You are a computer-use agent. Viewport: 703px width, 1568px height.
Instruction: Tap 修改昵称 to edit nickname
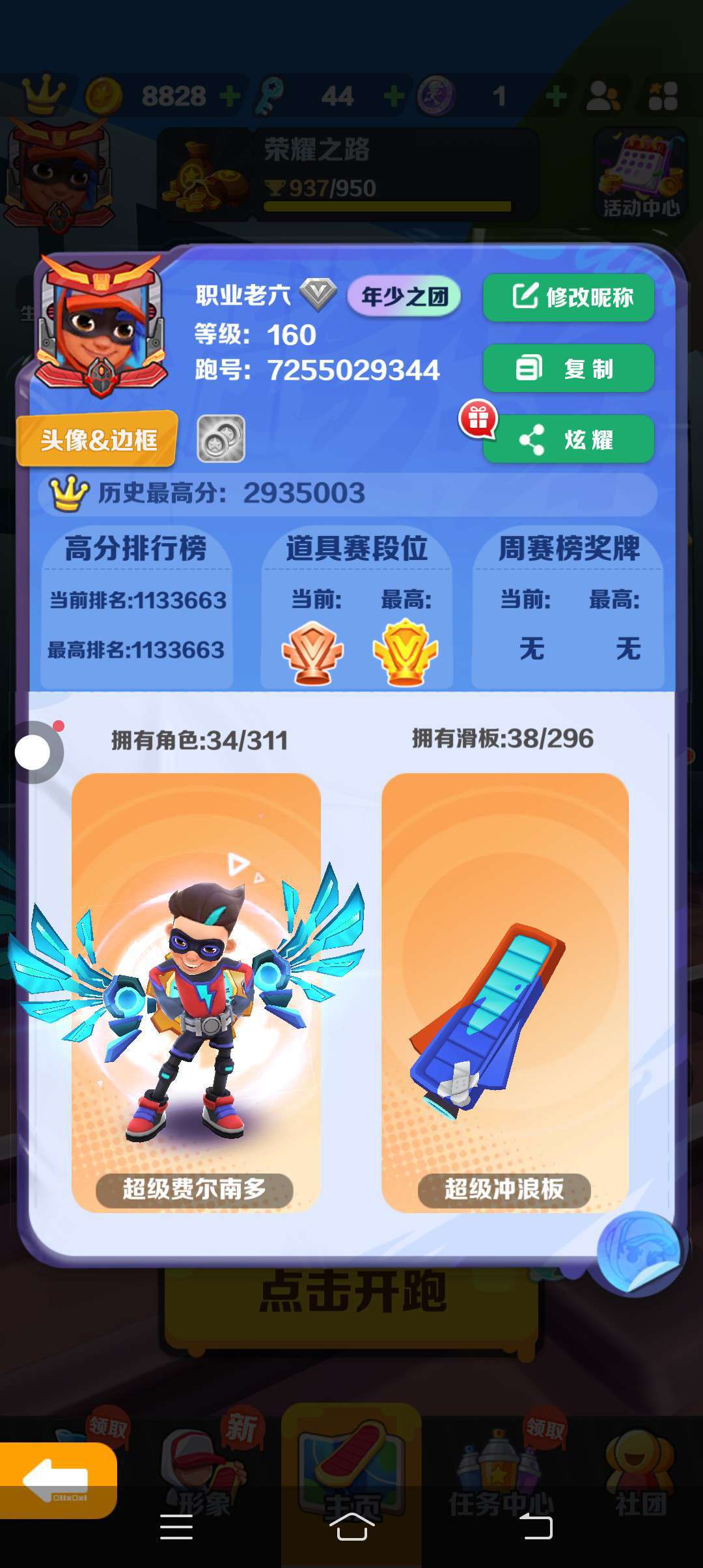click(x=568, y=298)
